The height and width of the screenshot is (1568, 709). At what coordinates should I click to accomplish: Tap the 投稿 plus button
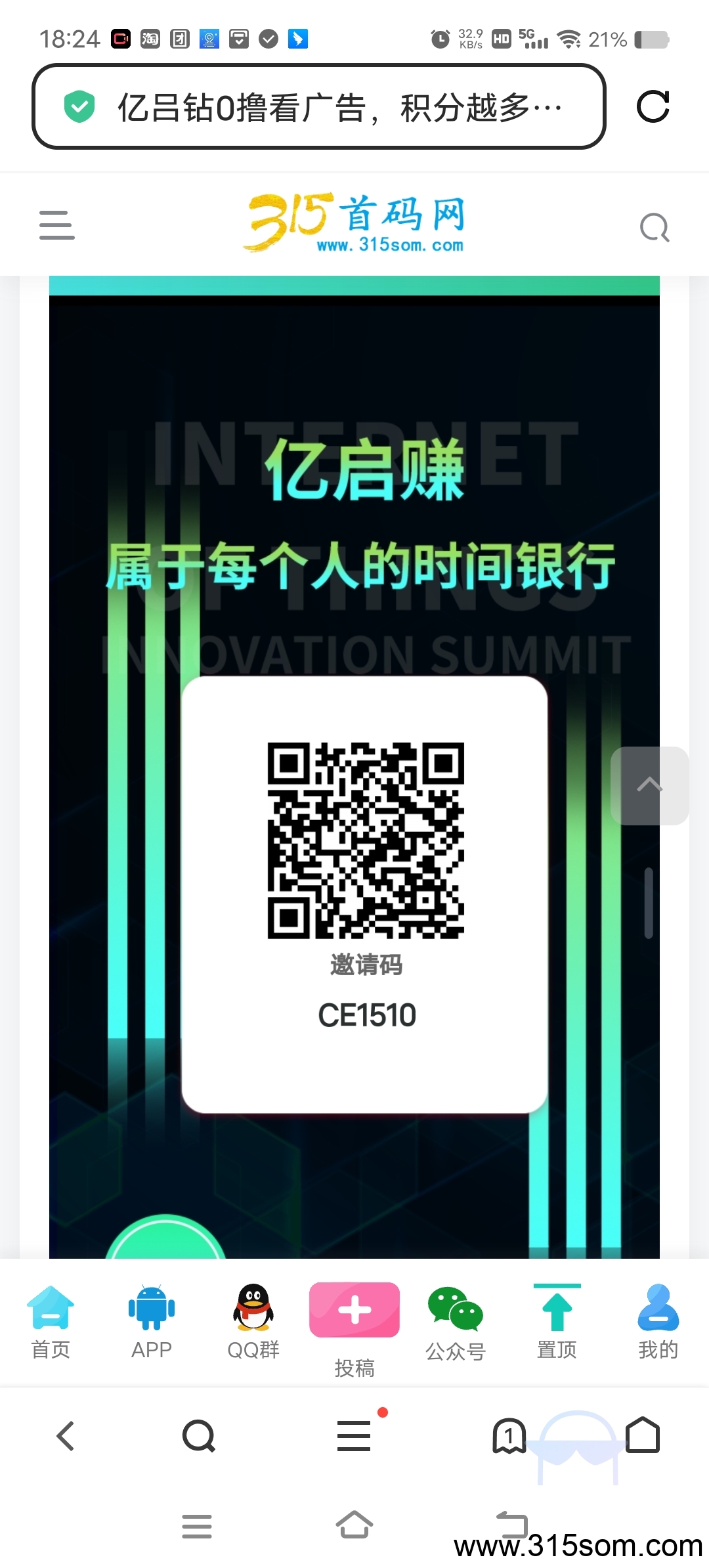point(354,1311)
